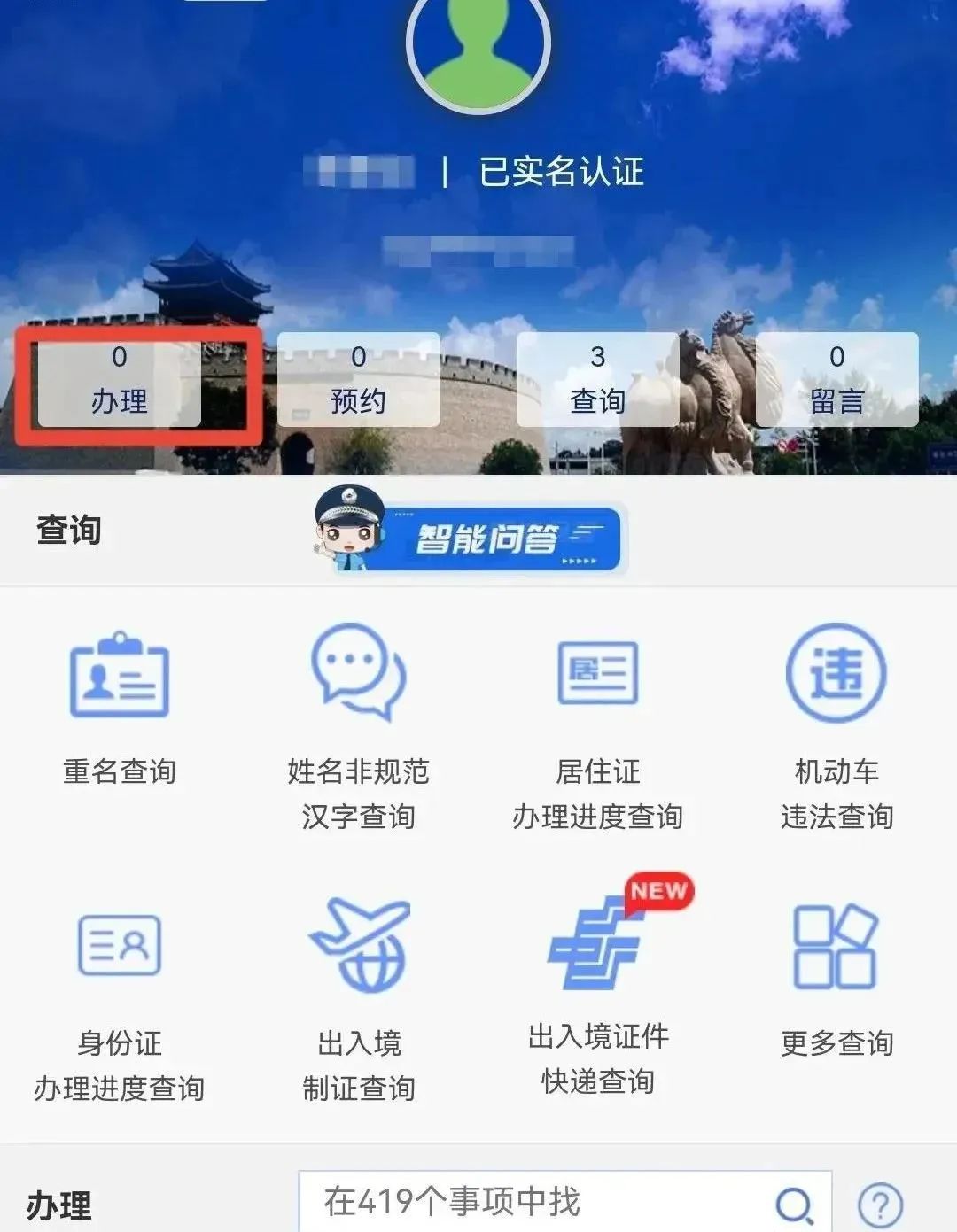This screenshot has width=957, height=1232.
Task: Tap the magnifier icon in search box
Action: (794, 1205)
